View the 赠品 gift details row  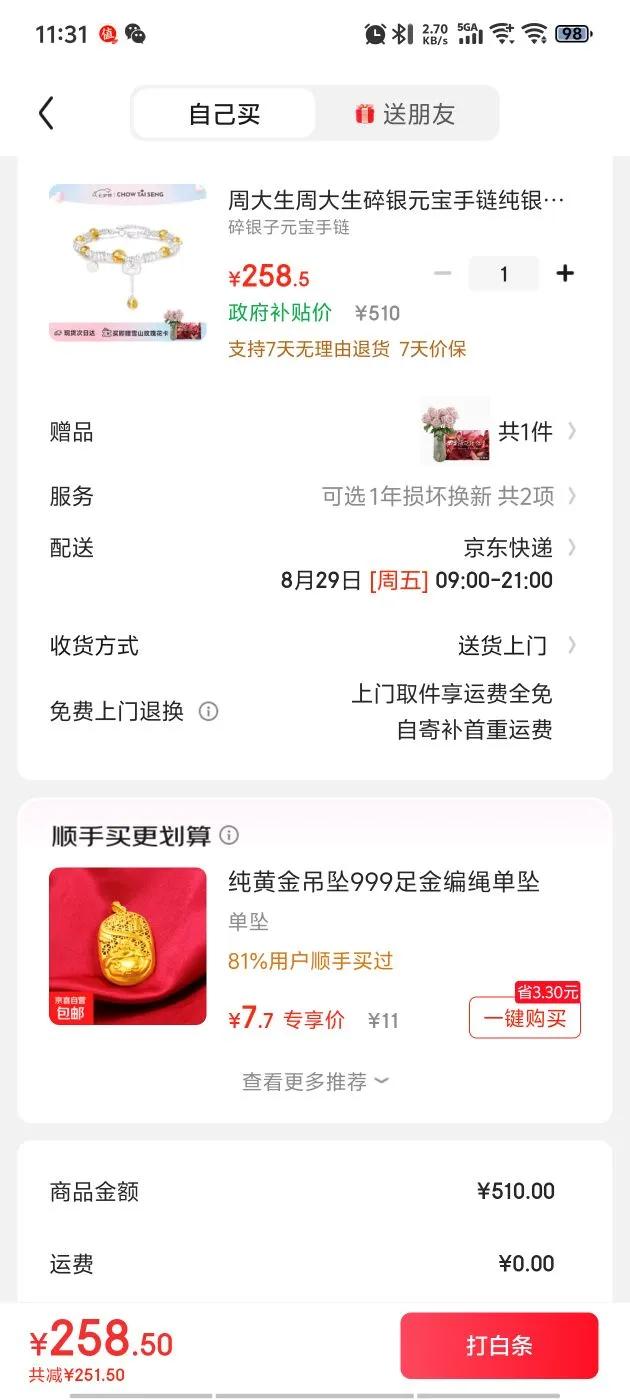coord(314,432)
